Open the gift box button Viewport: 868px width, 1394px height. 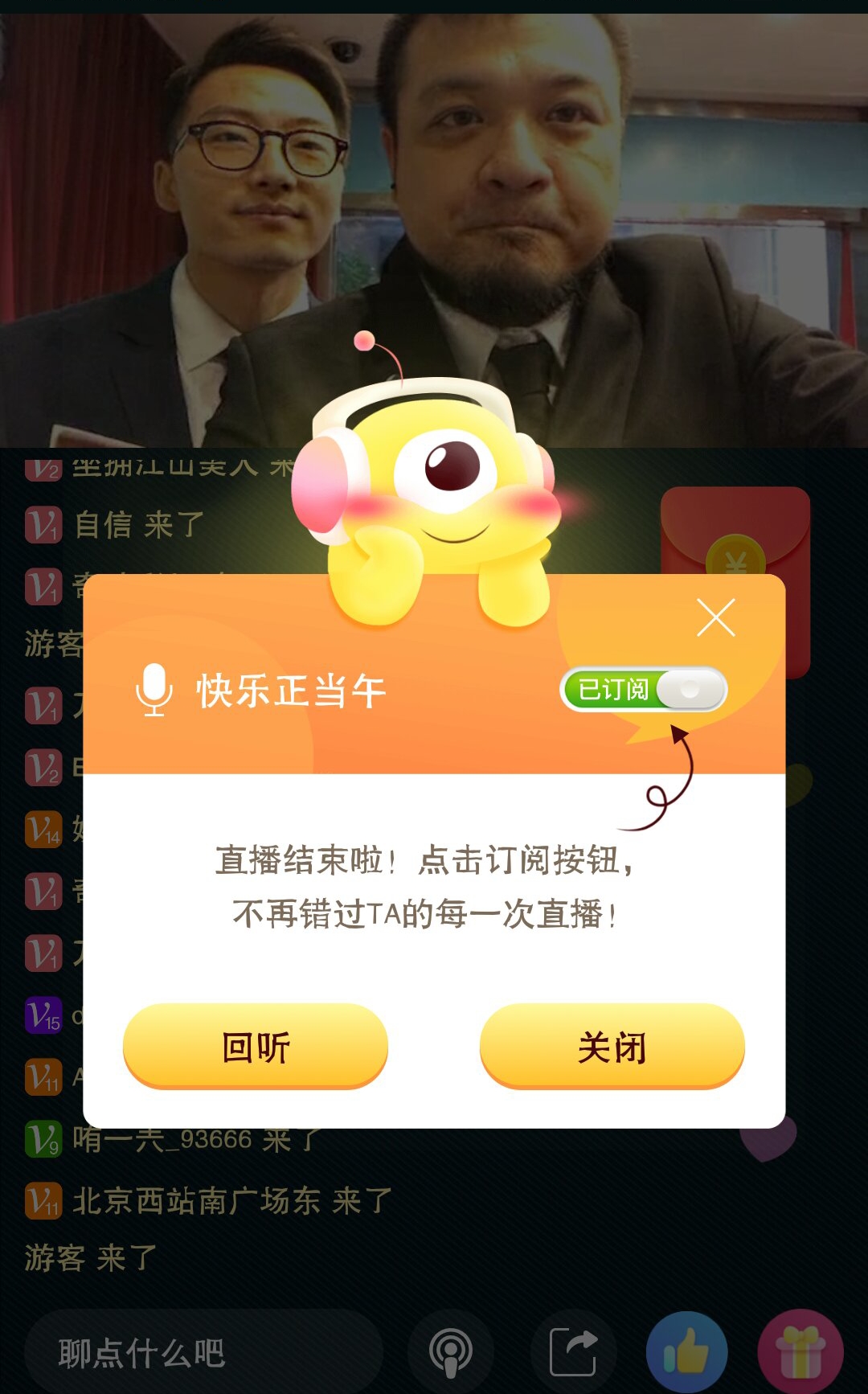[800, 1352]
